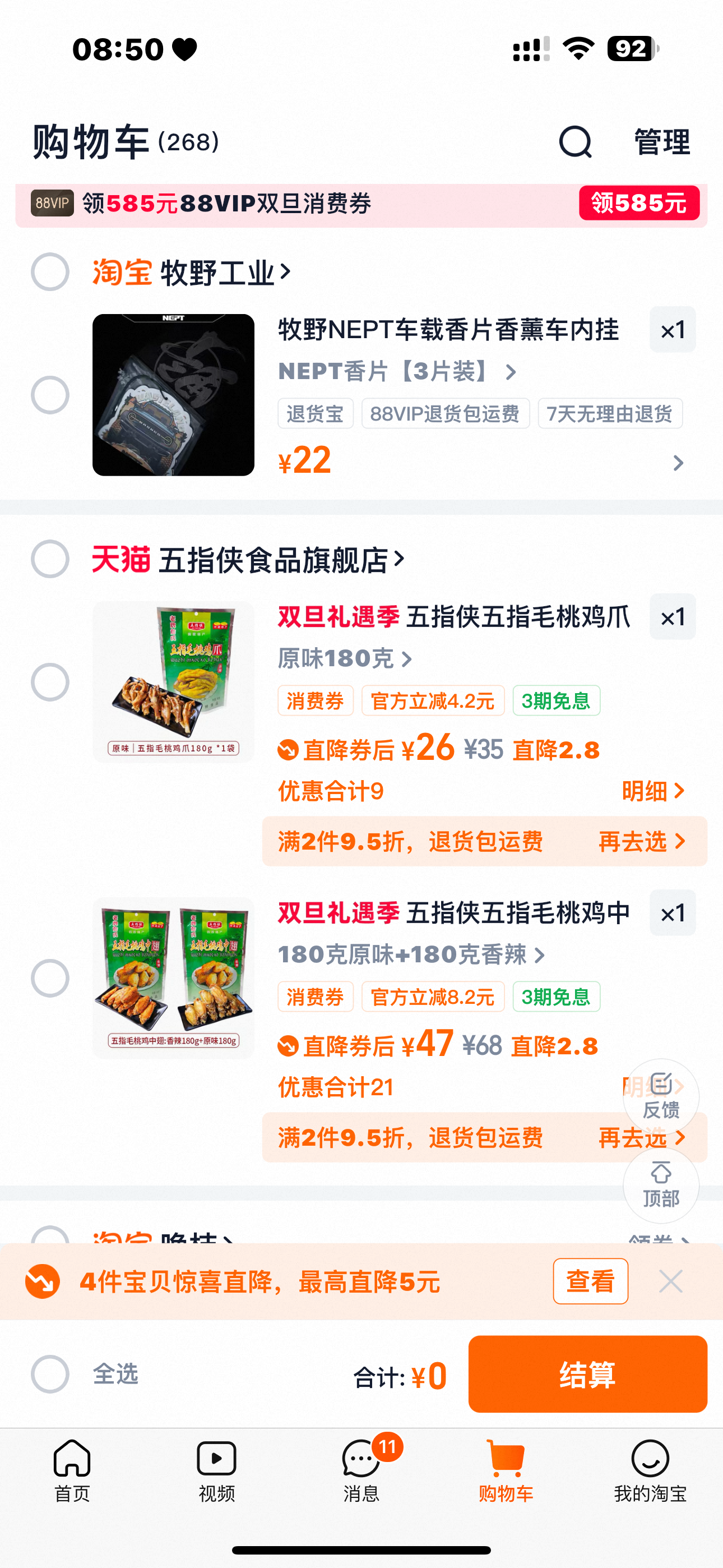
Task: Jump back to top with 顶部
Action: (x=661, y=1186)
